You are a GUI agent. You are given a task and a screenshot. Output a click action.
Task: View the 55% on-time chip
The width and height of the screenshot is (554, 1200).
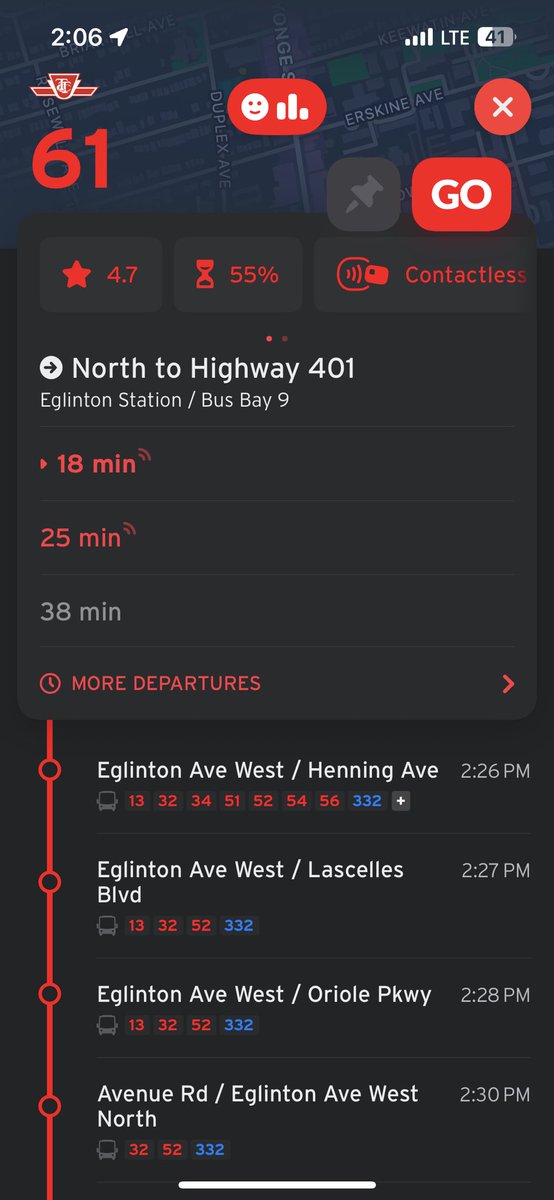pyautogui.click(x=238, y=275)
